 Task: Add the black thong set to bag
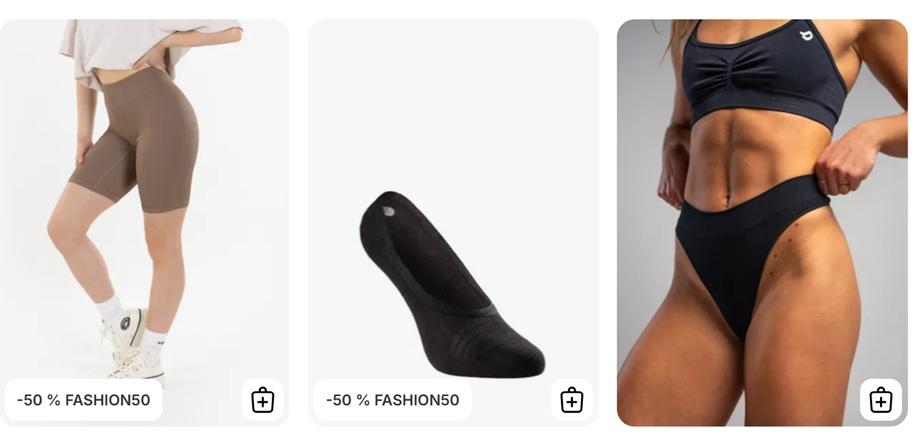pyautogui.click(x=880, y=400)
